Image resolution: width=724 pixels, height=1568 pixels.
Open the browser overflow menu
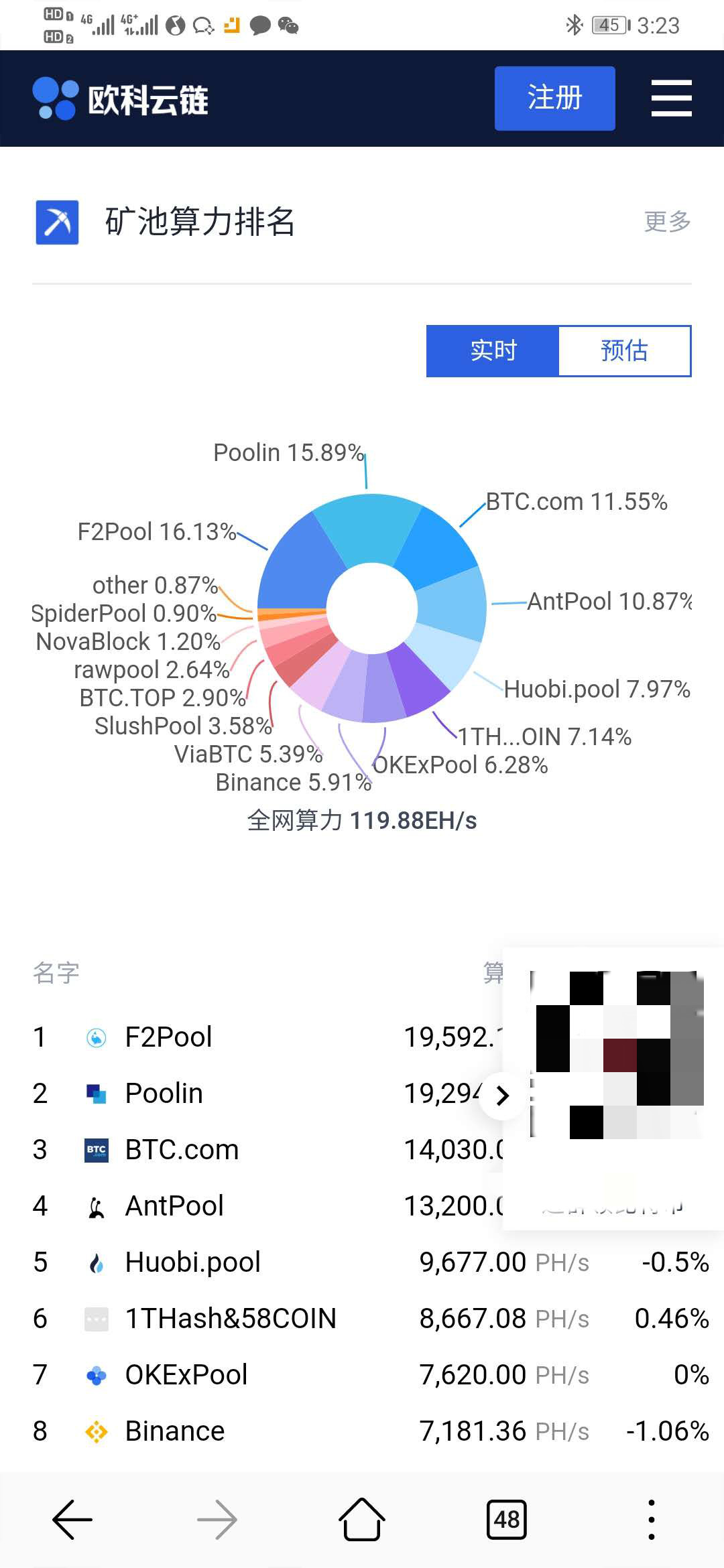(652, 1519)
